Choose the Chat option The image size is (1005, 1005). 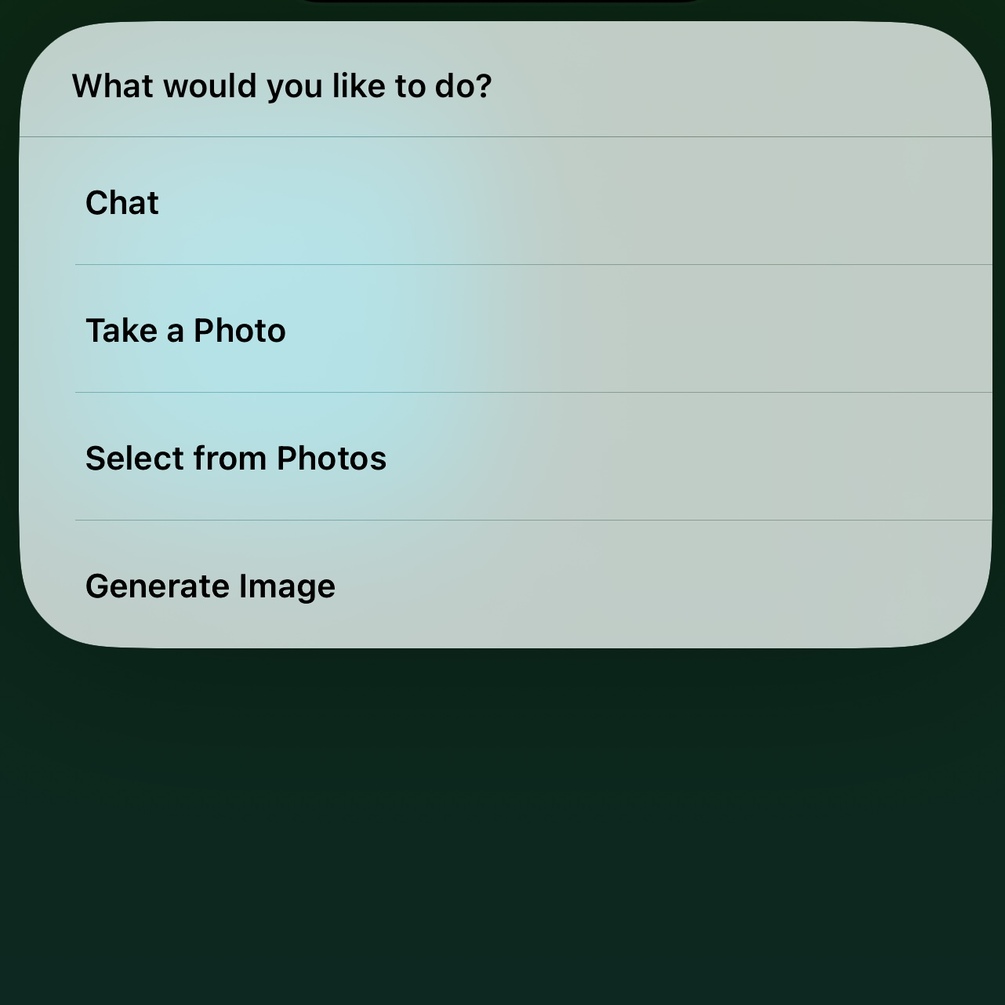coord(123,203)
